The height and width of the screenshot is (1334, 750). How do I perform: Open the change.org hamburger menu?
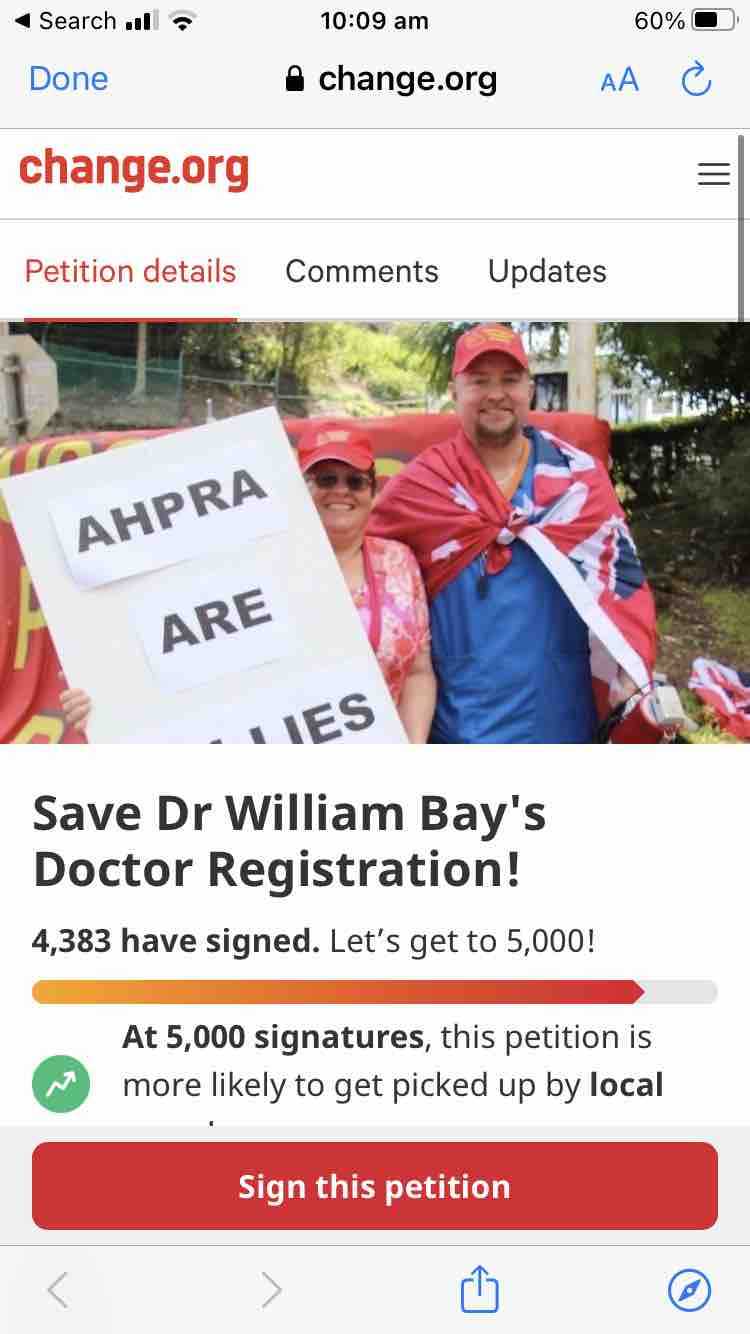tap(713, 174)
